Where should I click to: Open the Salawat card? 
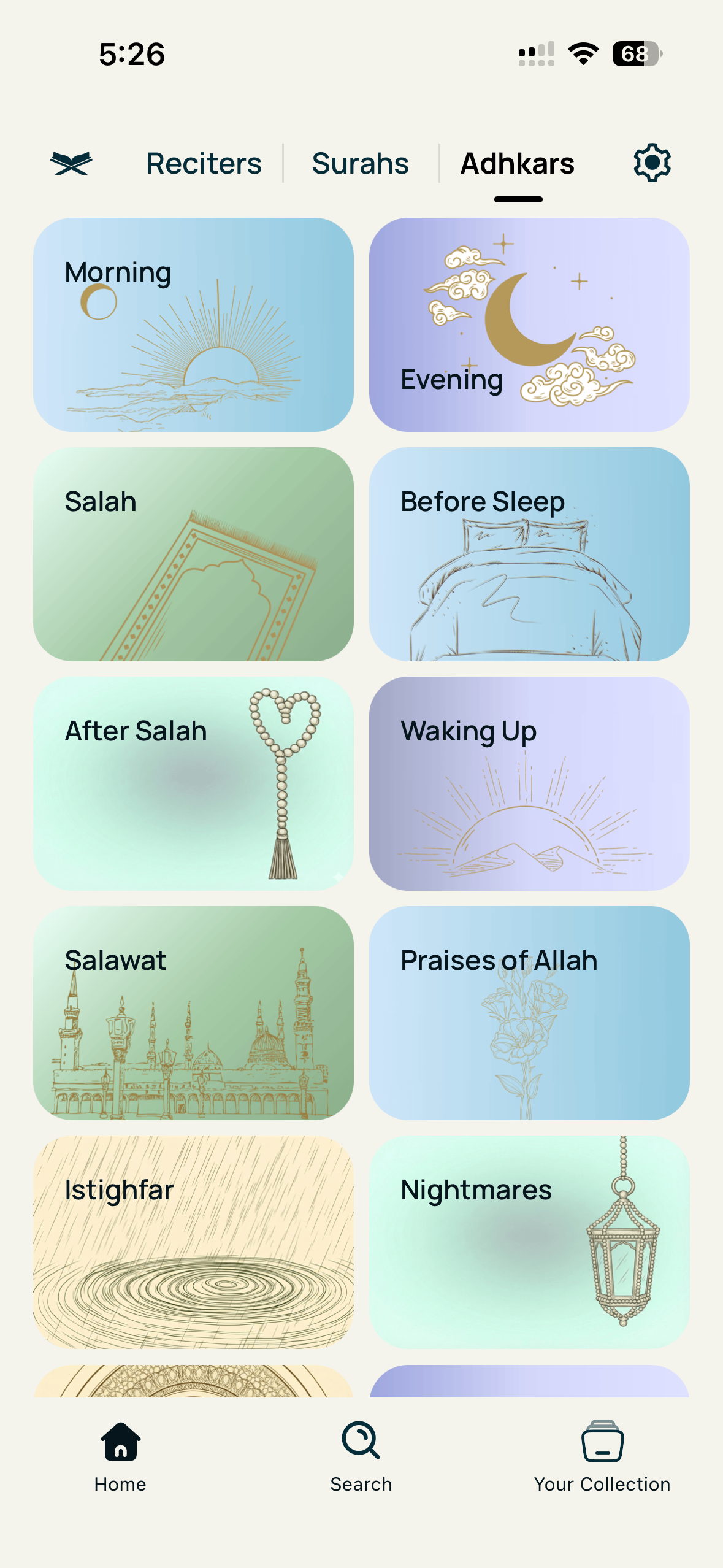click(193, 1013)
